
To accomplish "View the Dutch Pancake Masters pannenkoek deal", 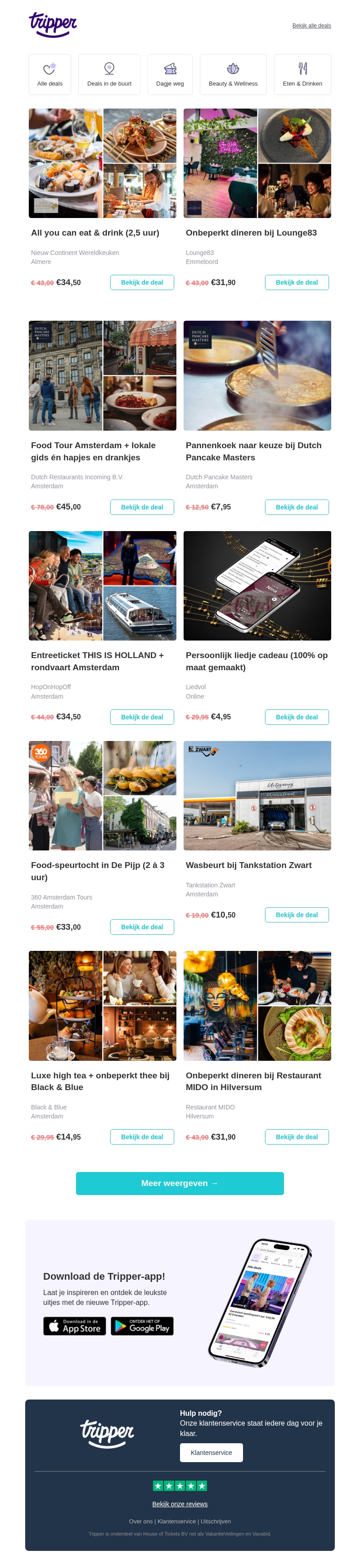I will tap(296, 507).
